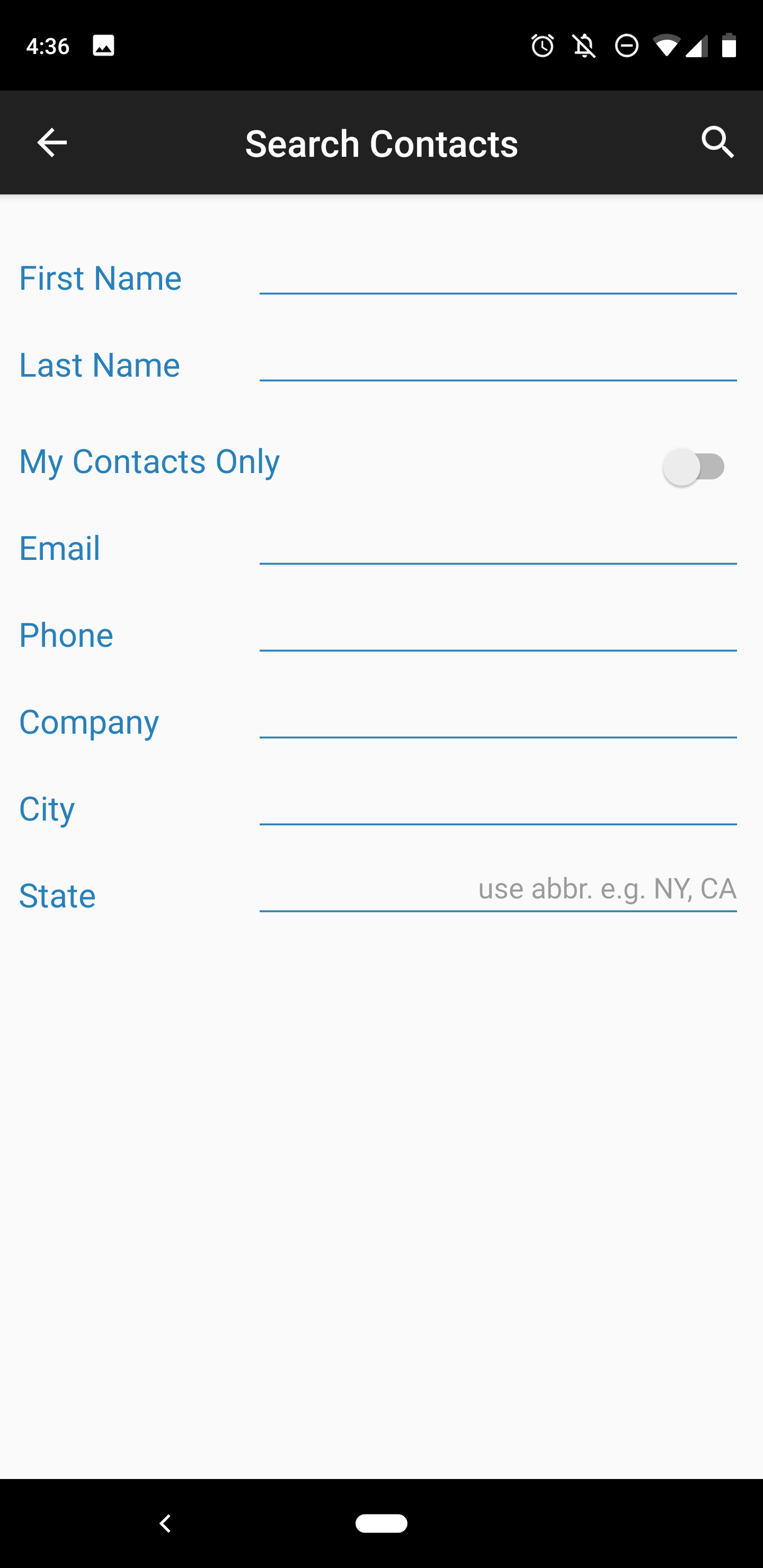Screen dimensions: 763x1568
Task: Activate the Phone text field
Action: pos(498,634)
